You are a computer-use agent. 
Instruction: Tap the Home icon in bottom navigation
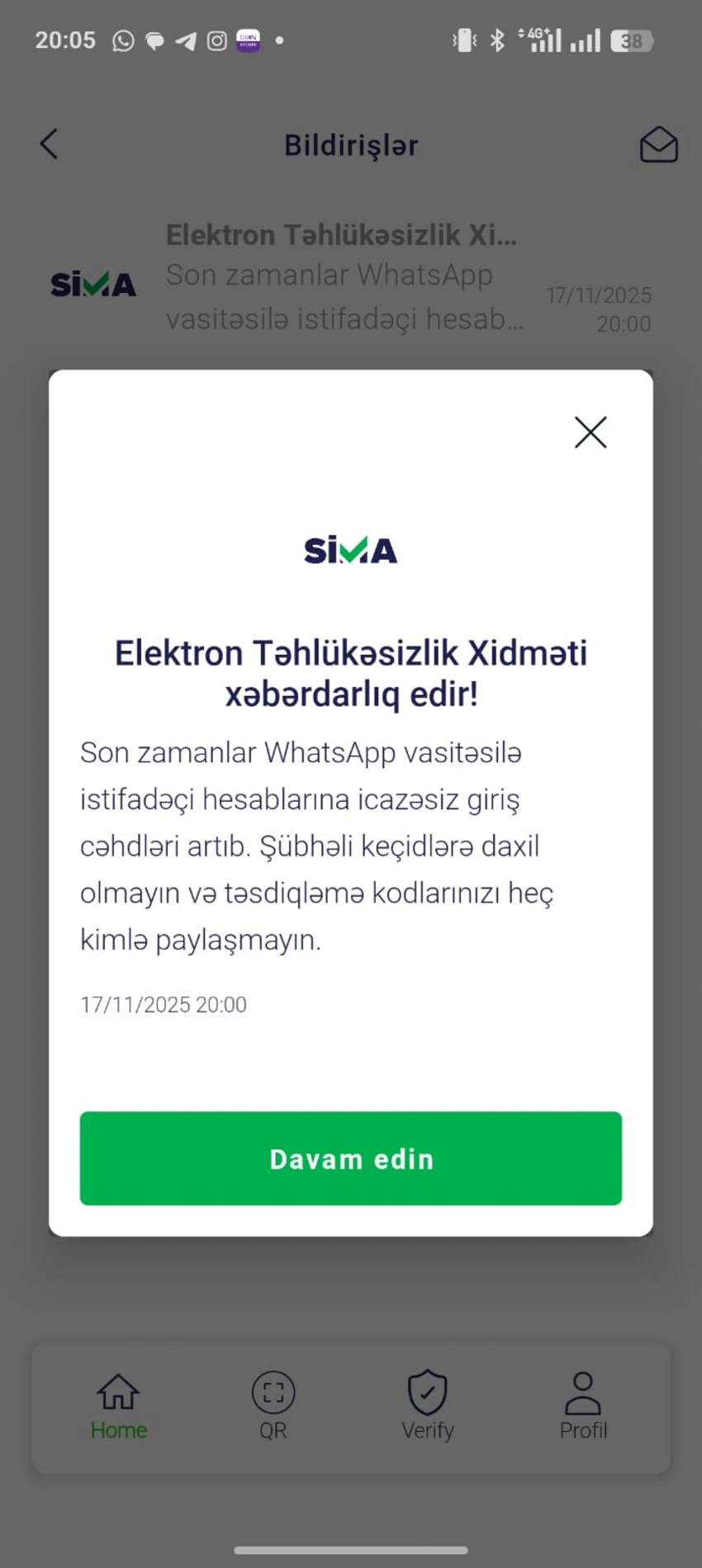click(118, 1404)
